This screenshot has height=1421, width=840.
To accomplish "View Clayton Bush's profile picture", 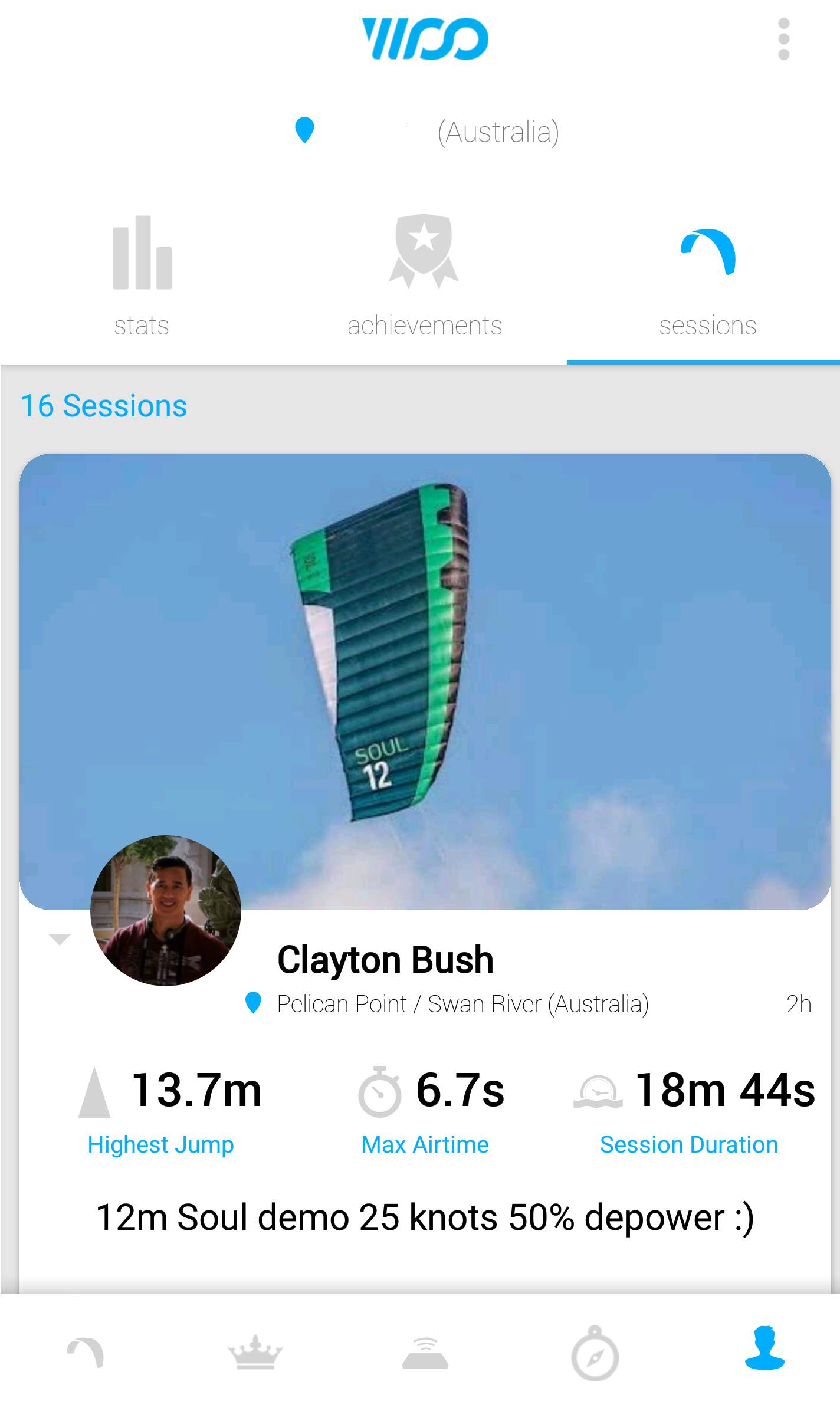I will 166,910.
